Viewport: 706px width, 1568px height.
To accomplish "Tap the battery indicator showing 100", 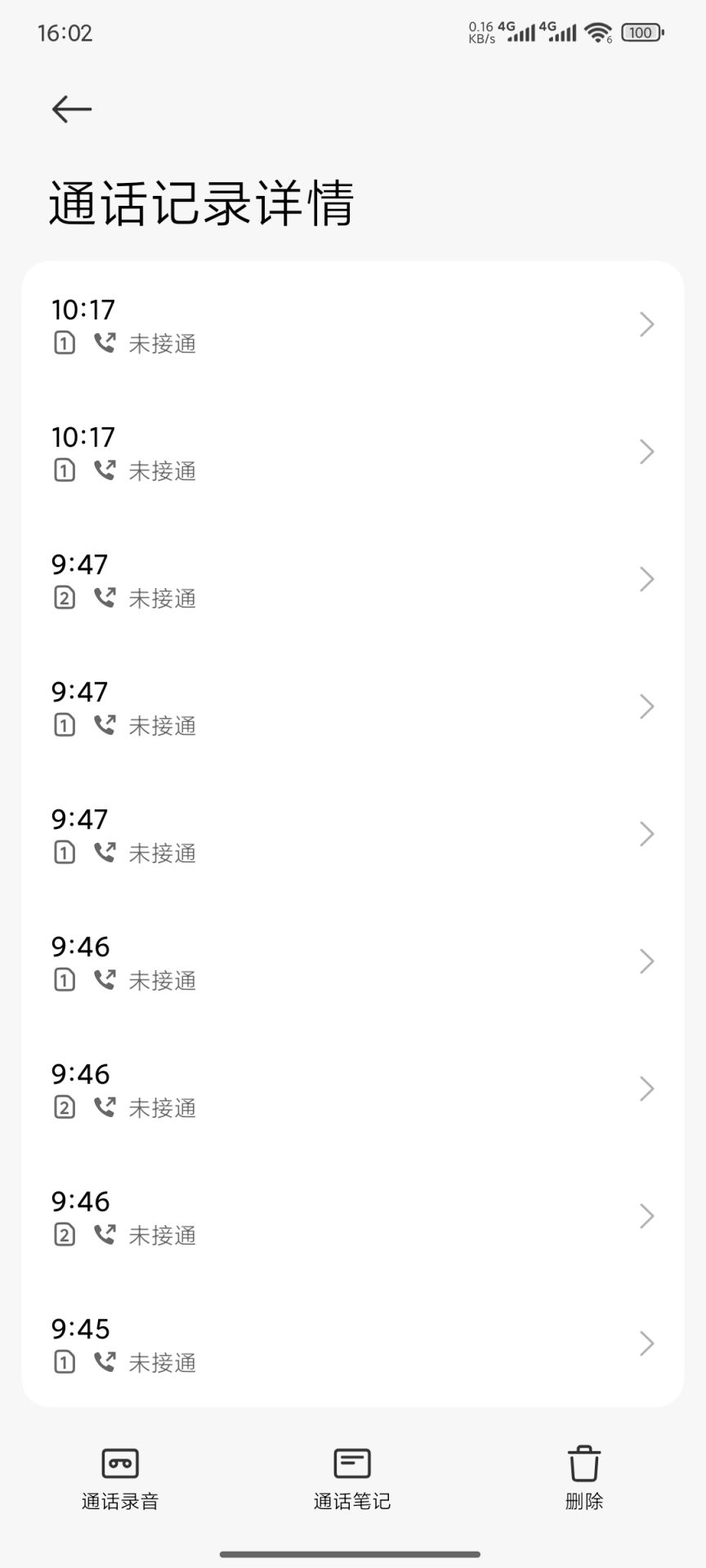I will (x=642, y=33).
